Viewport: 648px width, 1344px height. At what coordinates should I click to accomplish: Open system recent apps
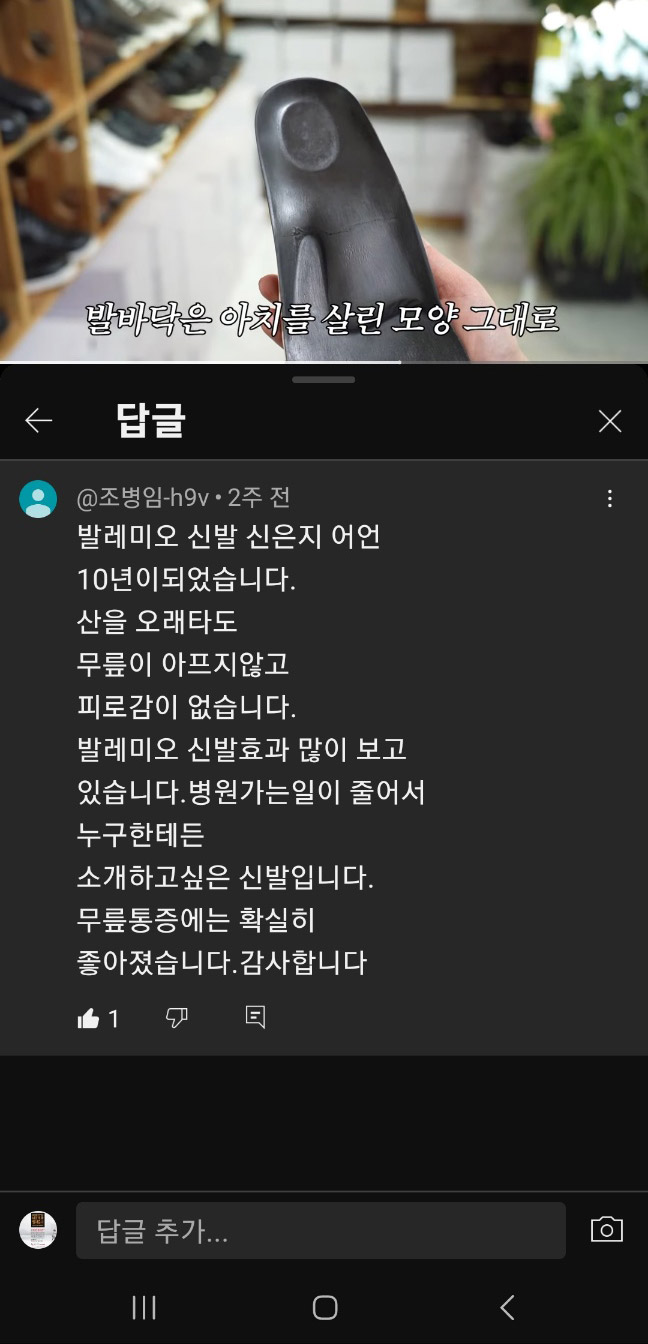(x=144, y=1307)
